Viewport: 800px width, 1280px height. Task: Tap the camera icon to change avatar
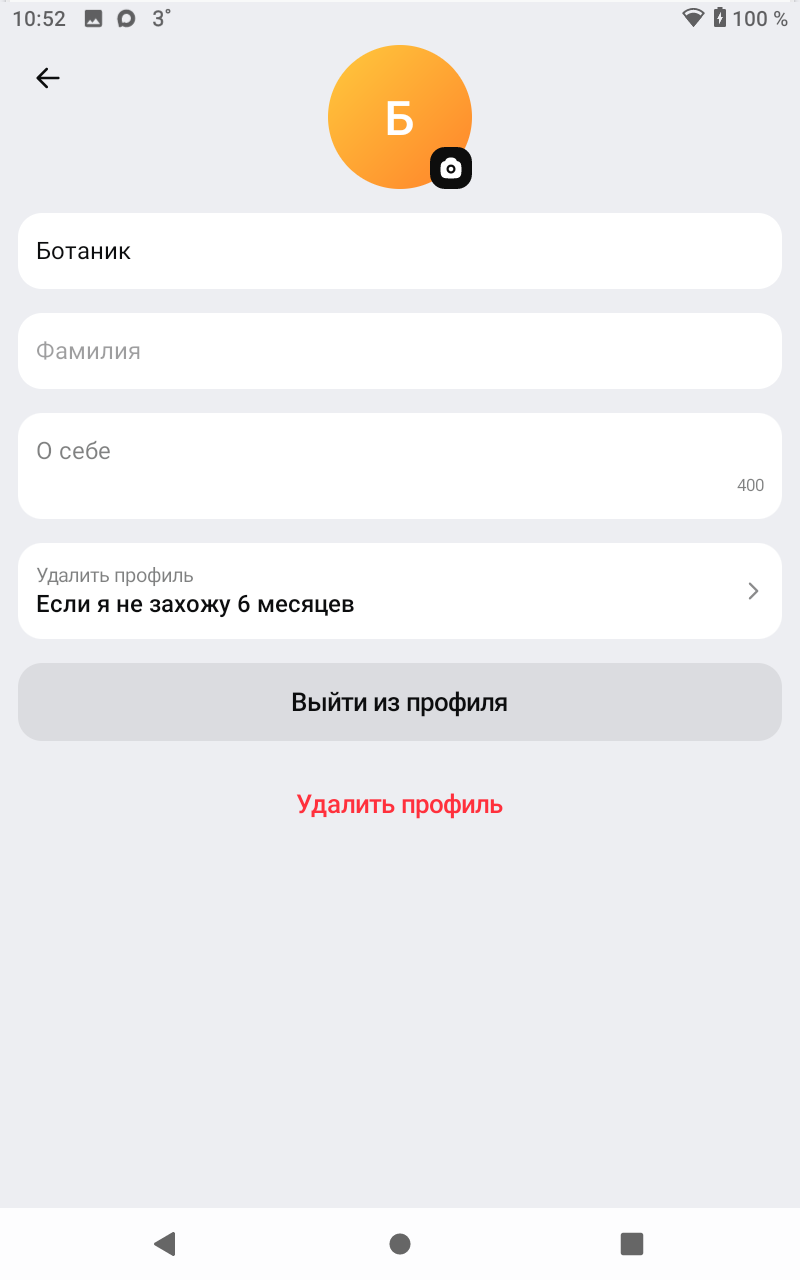(450, 168)
